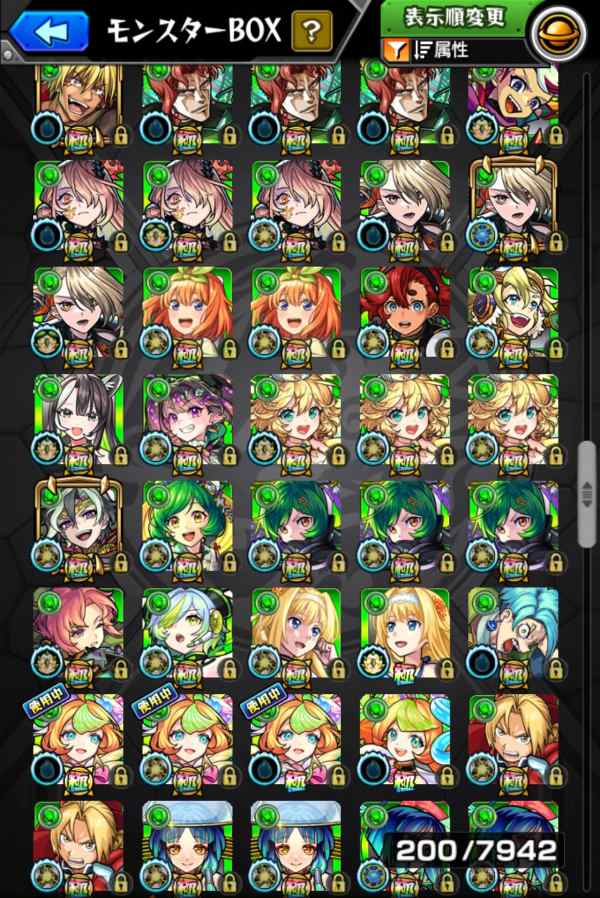Select the red-haired dark-skinned monster tile

(404, 310)
